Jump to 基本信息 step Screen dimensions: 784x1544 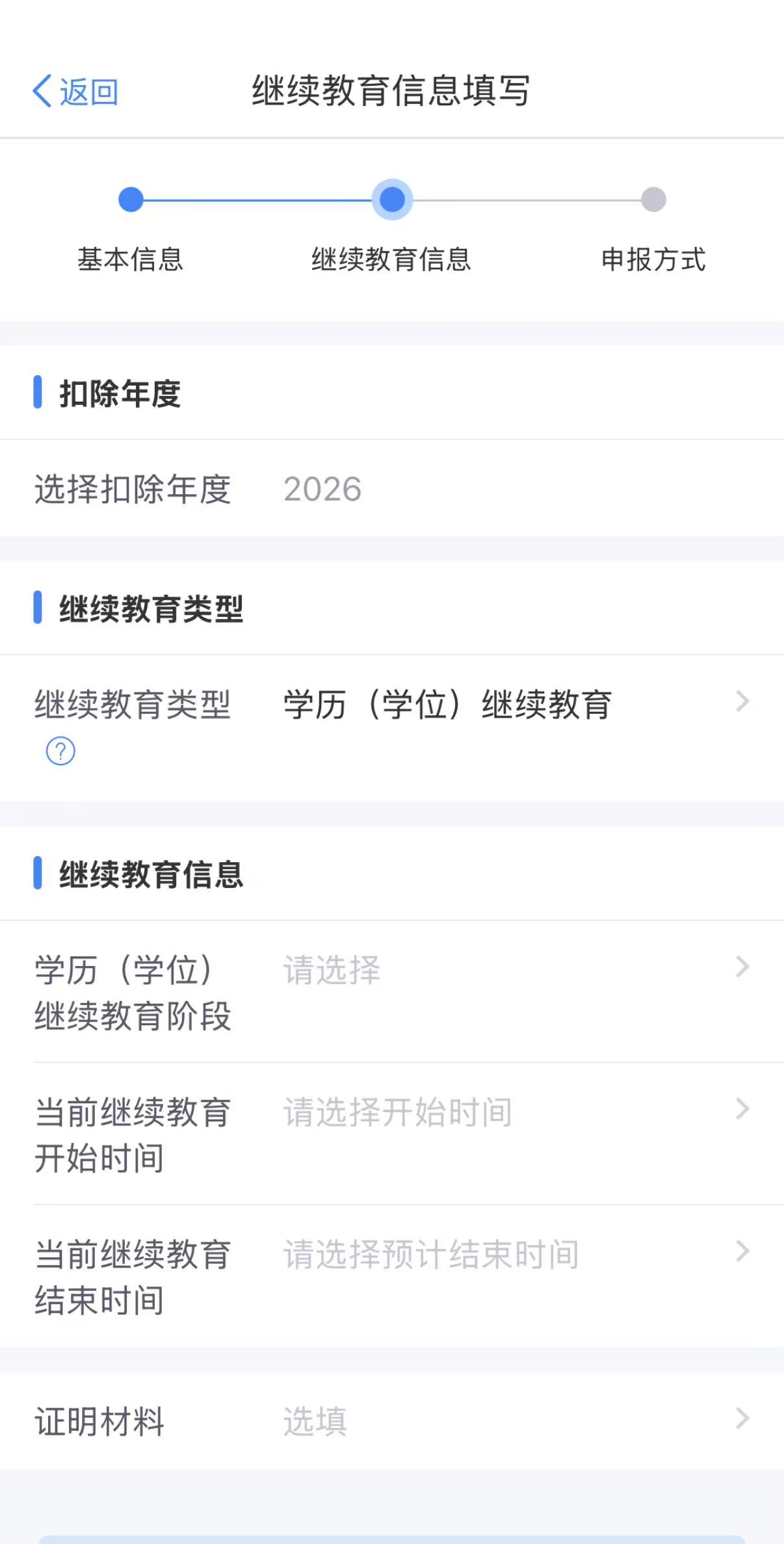(x=131, y=200)
